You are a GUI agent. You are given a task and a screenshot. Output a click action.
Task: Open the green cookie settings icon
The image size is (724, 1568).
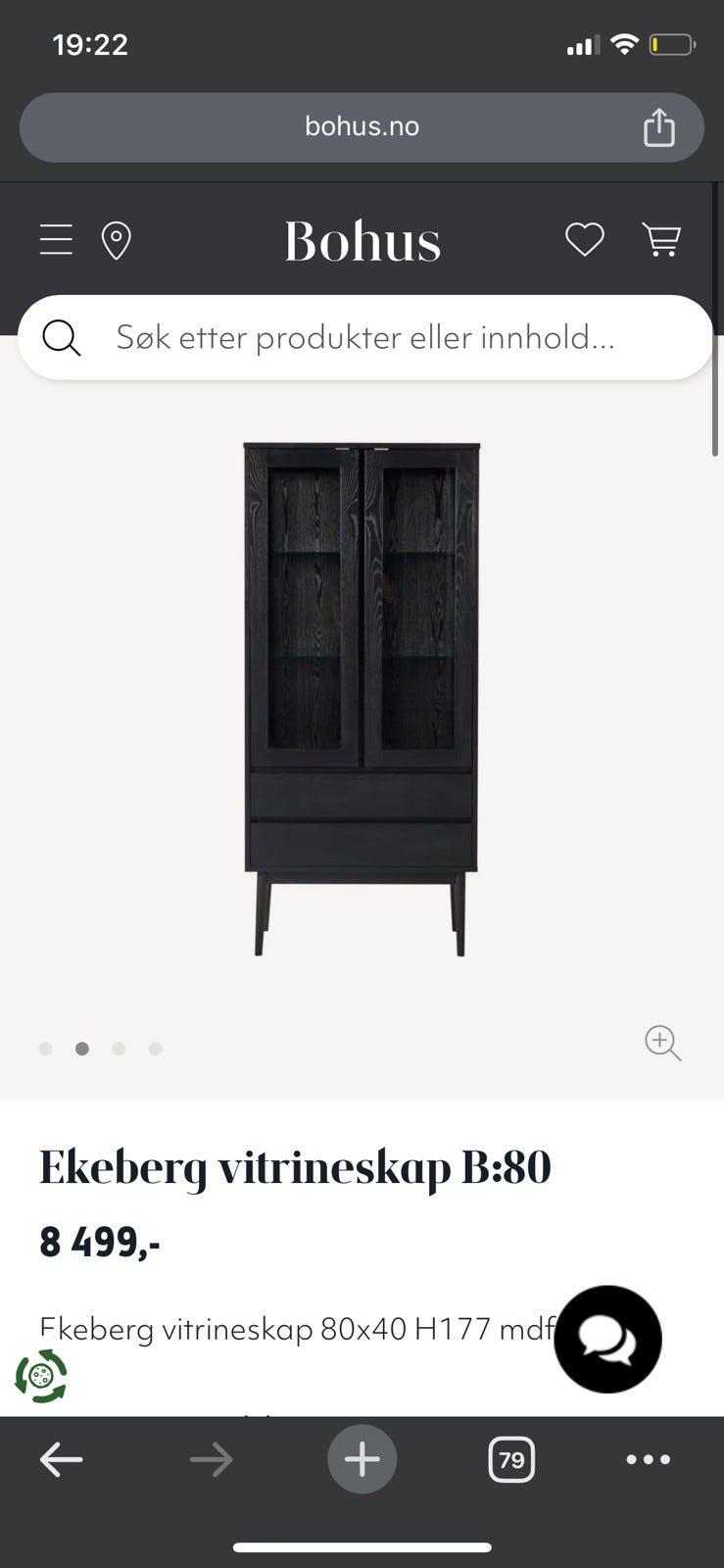pyautogui.click(x=41, y=1376)
